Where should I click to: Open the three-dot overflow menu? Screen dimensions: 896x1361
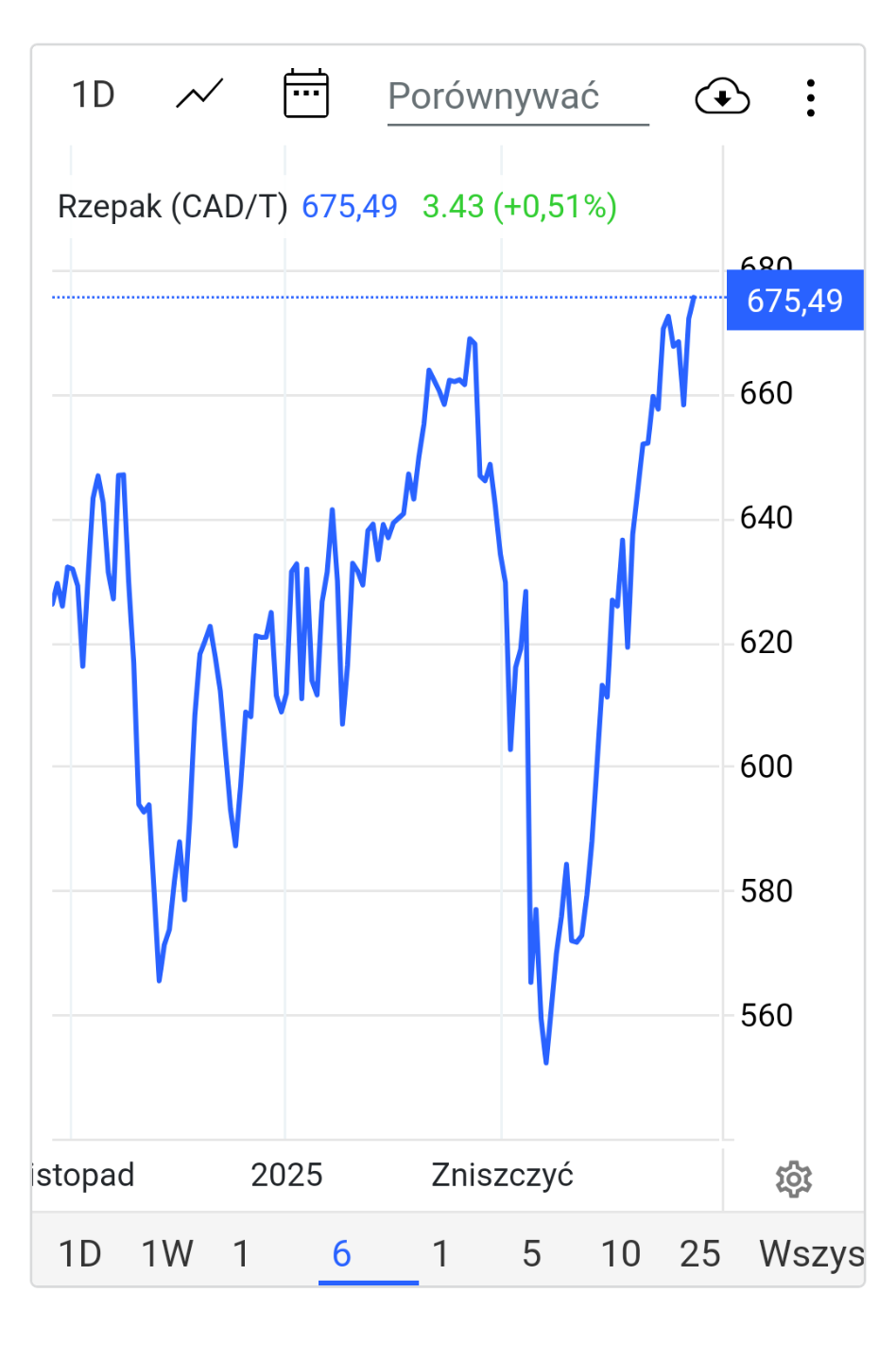810,97
